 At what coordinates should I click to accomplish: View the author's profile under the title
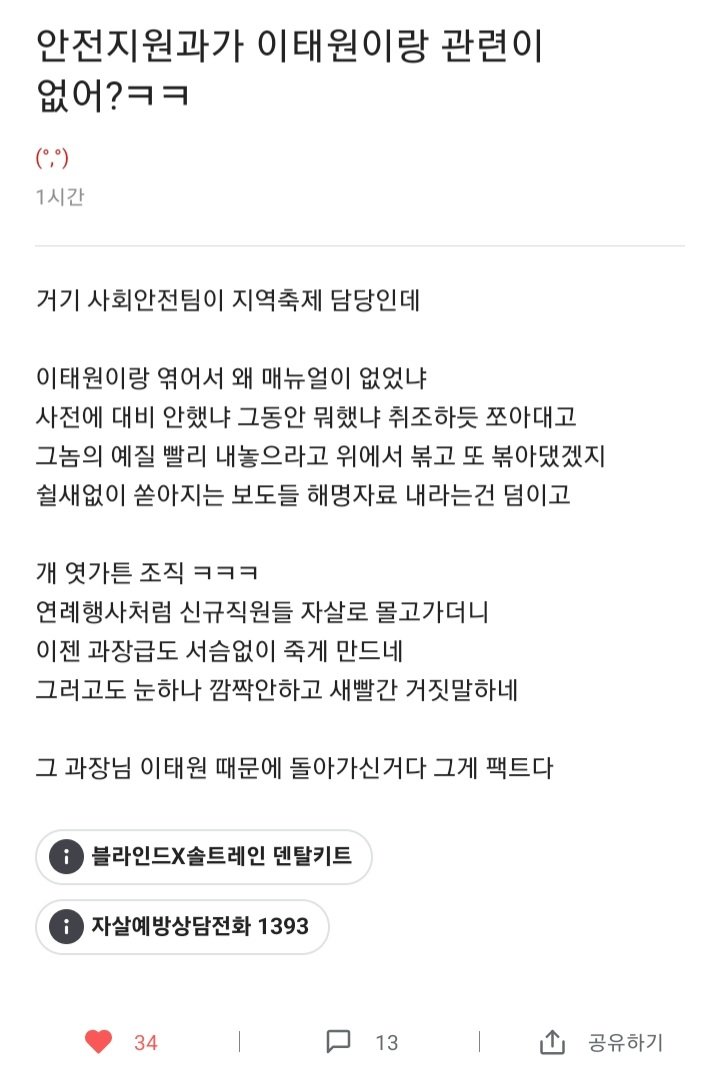coord(52,157)
